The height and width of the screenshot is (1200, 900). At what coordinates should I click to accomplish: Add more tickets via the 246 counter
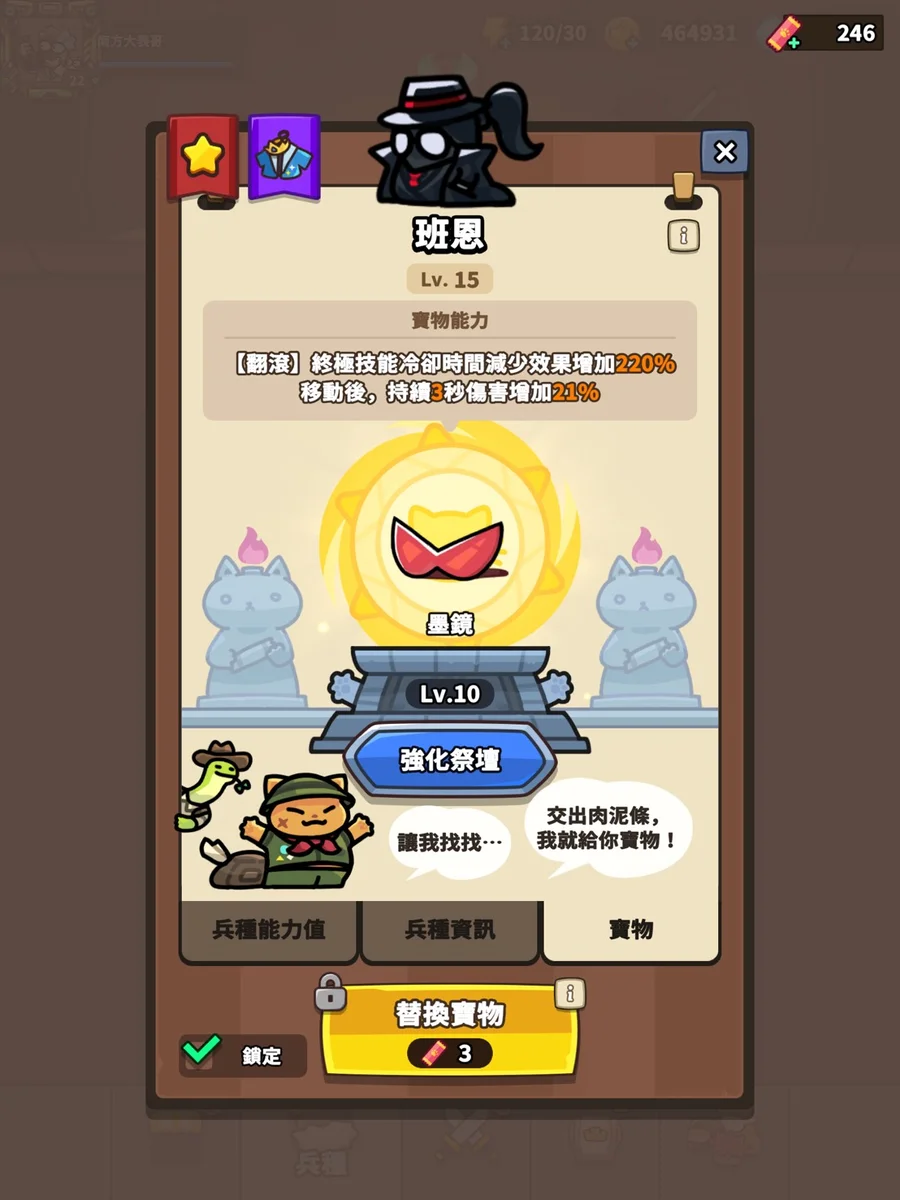(786, 34)
